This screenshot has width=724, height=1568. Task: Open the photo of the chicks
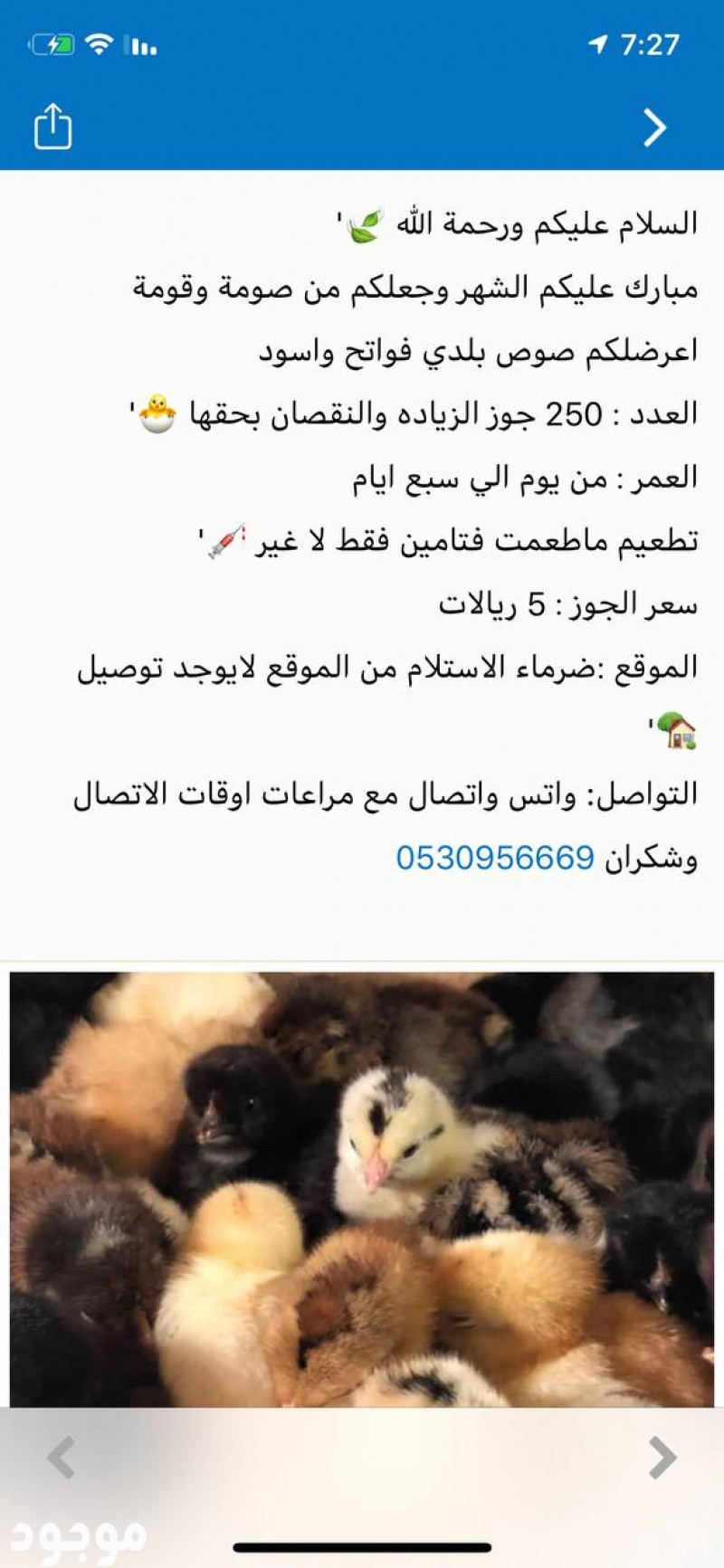coord(362,1189)
